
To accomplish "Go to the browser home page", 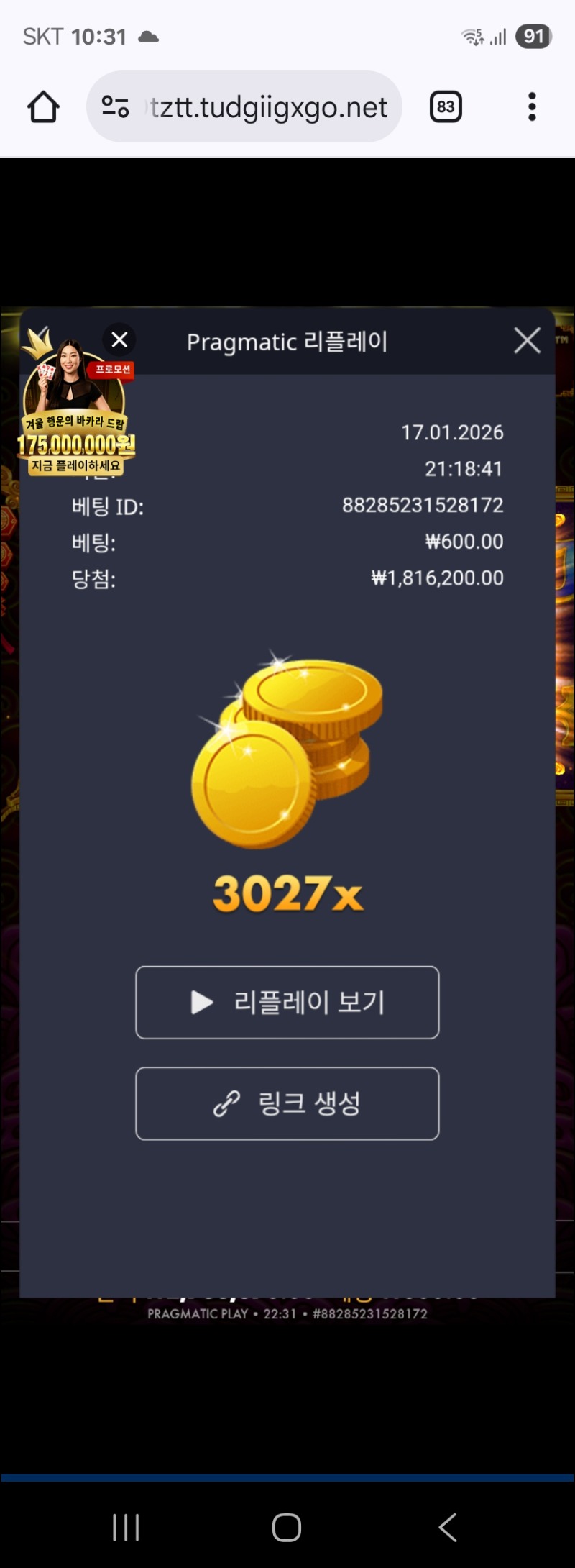I will click(x=43, y=107).
